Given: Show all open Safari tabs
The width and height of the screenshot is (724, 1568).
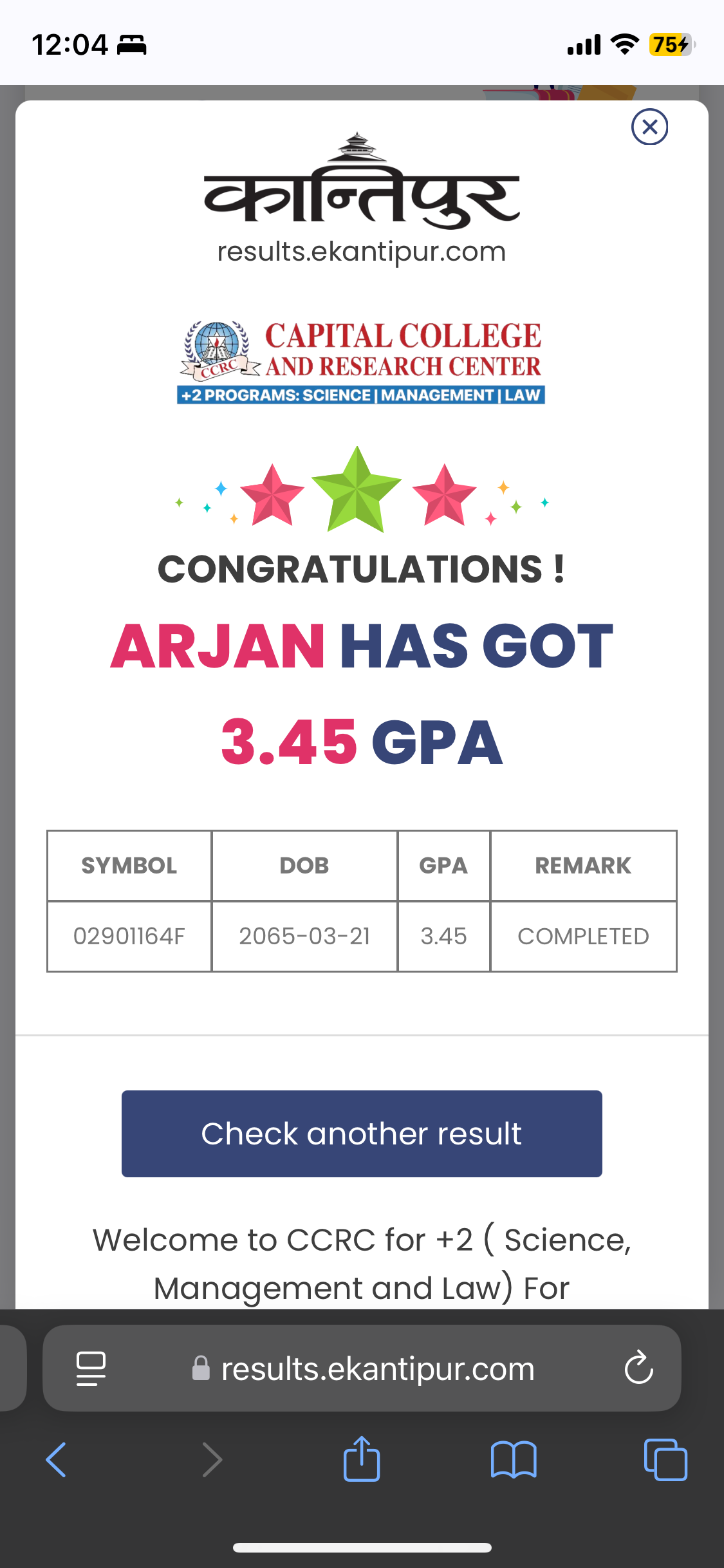Looking at the screenshot, I should [x=665, y=1460].
